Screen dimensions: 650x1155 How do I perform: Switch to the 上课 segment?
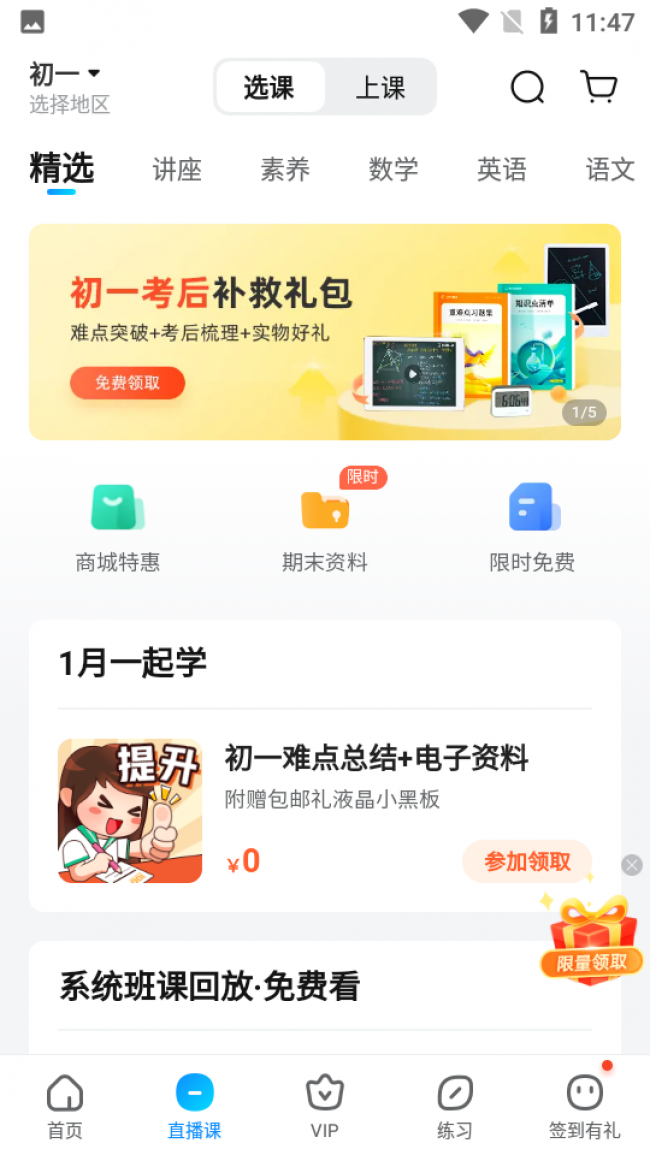(380, 87)
